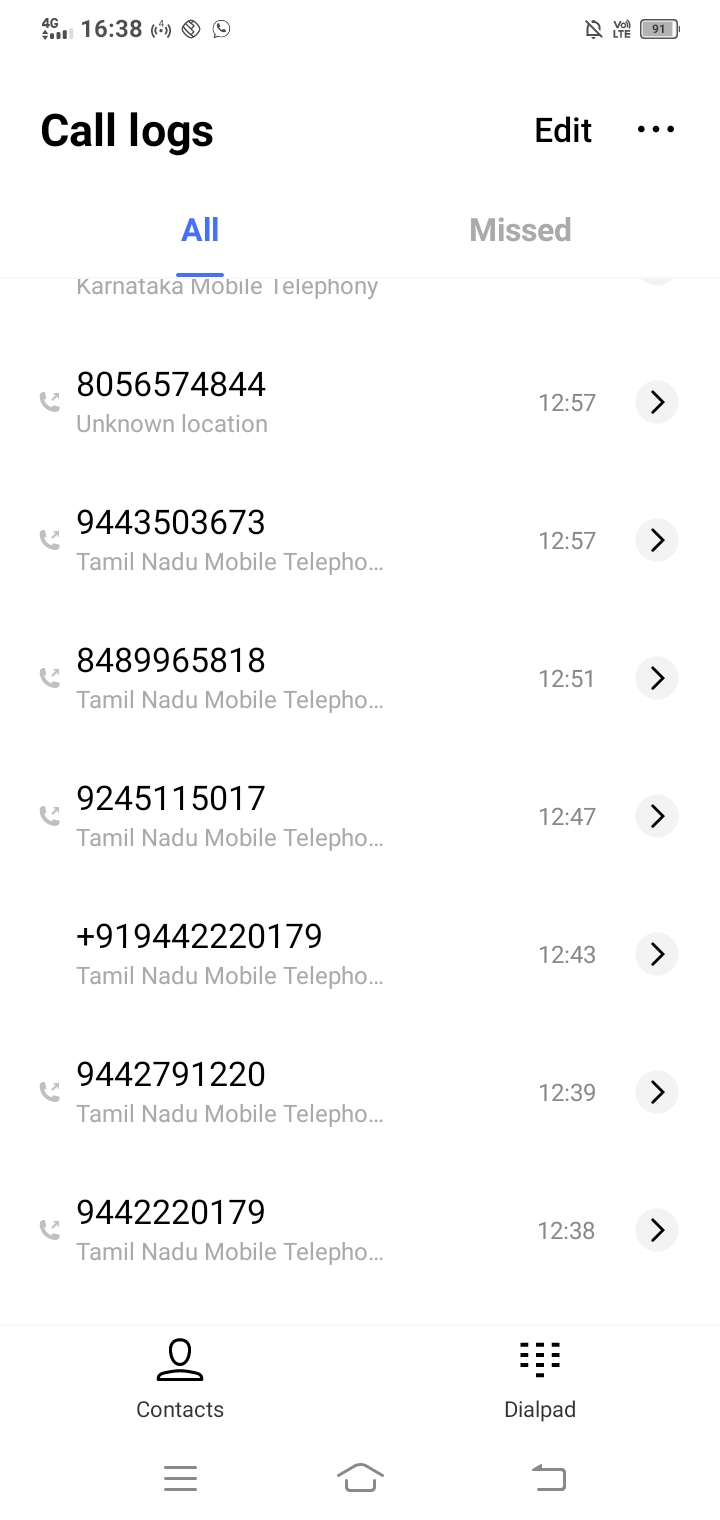Show details arrow for 8056574844

click(657, 402)
